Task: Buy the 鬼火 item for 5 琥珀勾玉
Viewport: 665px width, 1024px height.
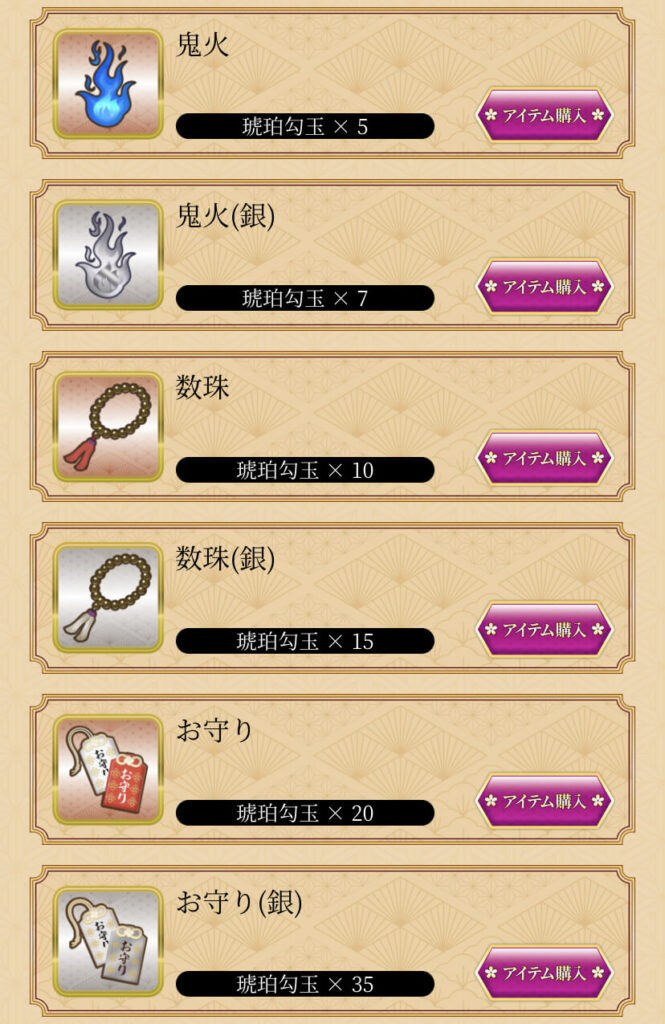Action: [544, 115]
